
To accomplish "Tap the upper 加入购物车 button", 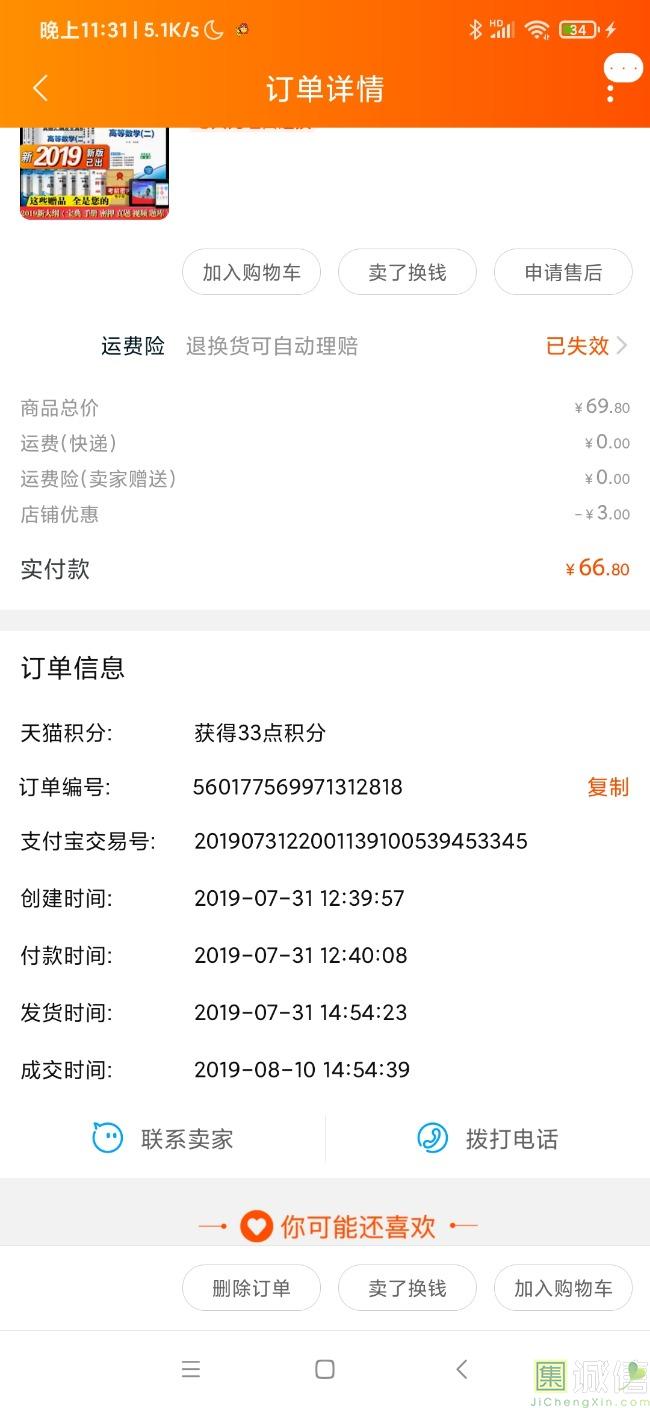I will pos(251,272).
